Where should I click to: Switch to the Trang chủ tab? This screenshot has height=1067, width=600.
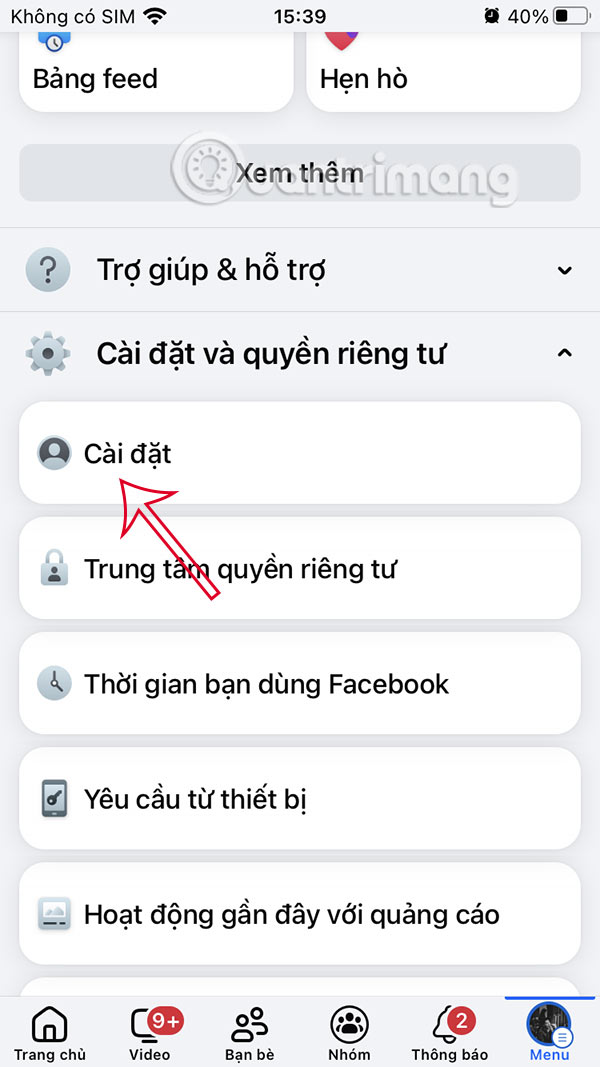pos(50,1033)
